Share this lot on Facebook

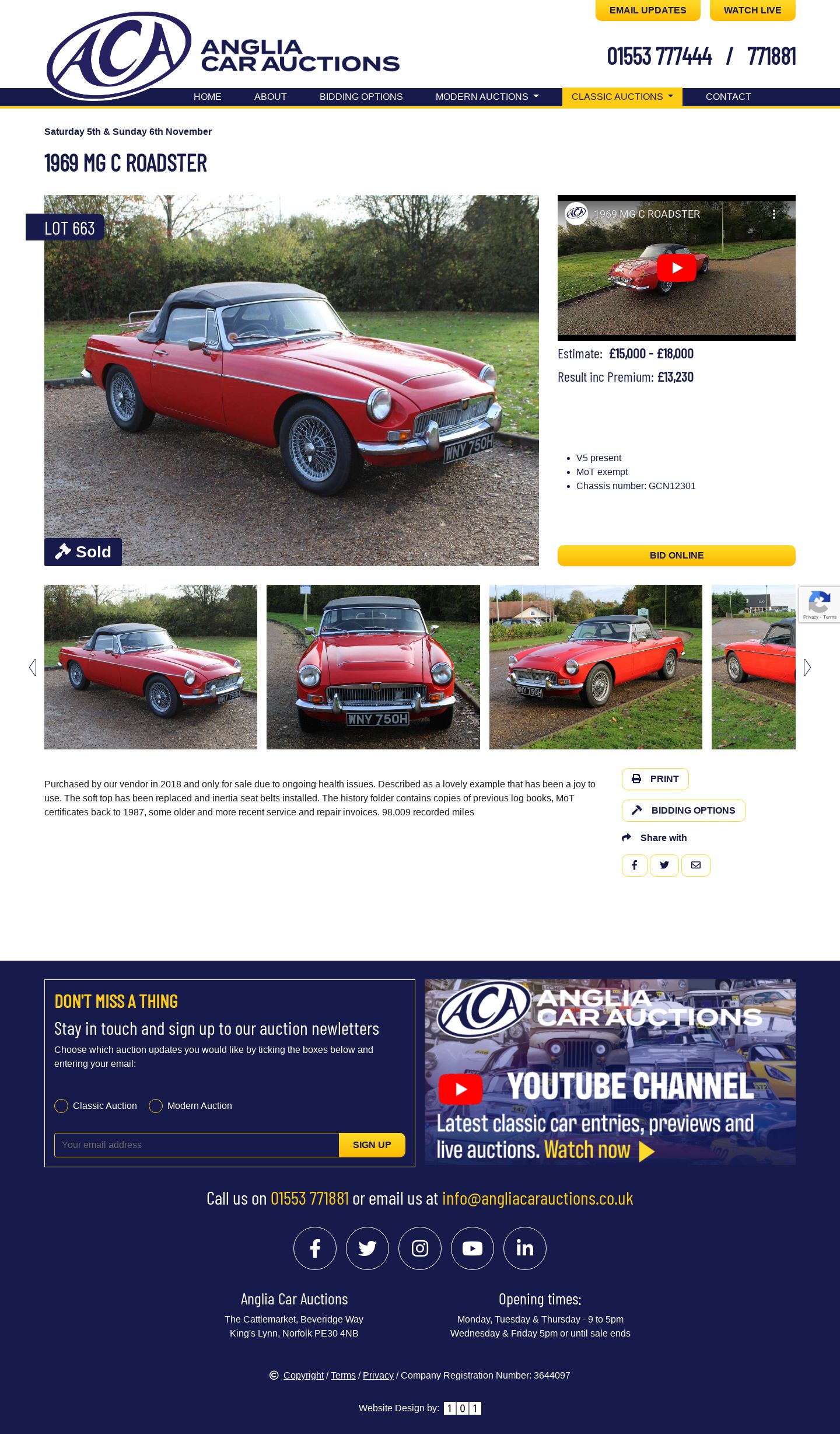[635, 866]
